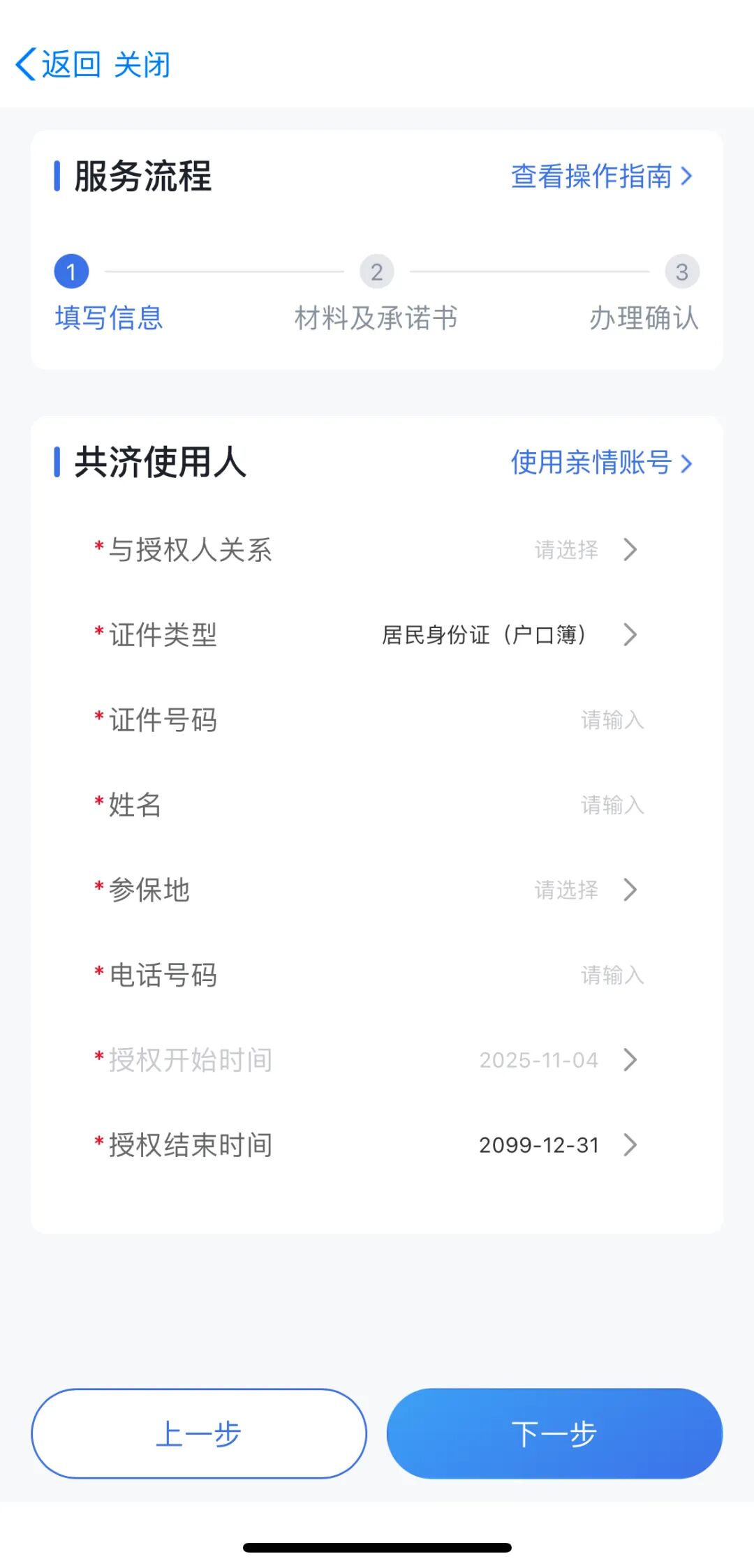Tap step 3 circle for 办理确认
754x1568 pixels.
pos(682,271)
